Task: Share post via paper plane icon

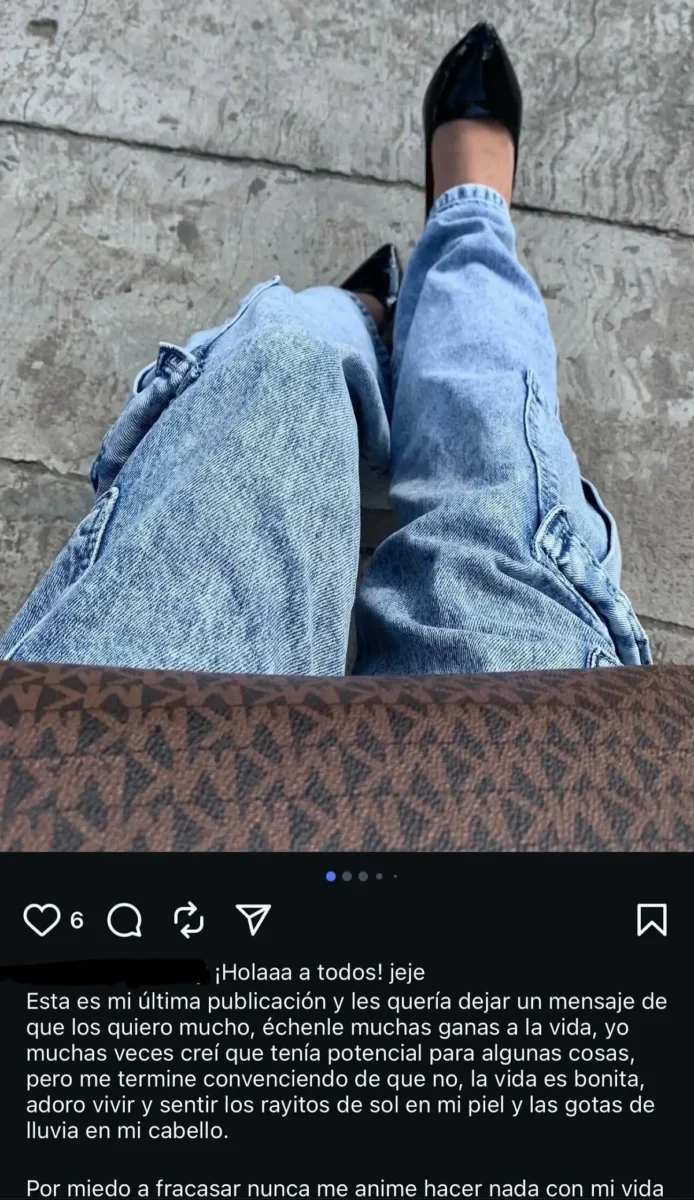Action: 253,919
